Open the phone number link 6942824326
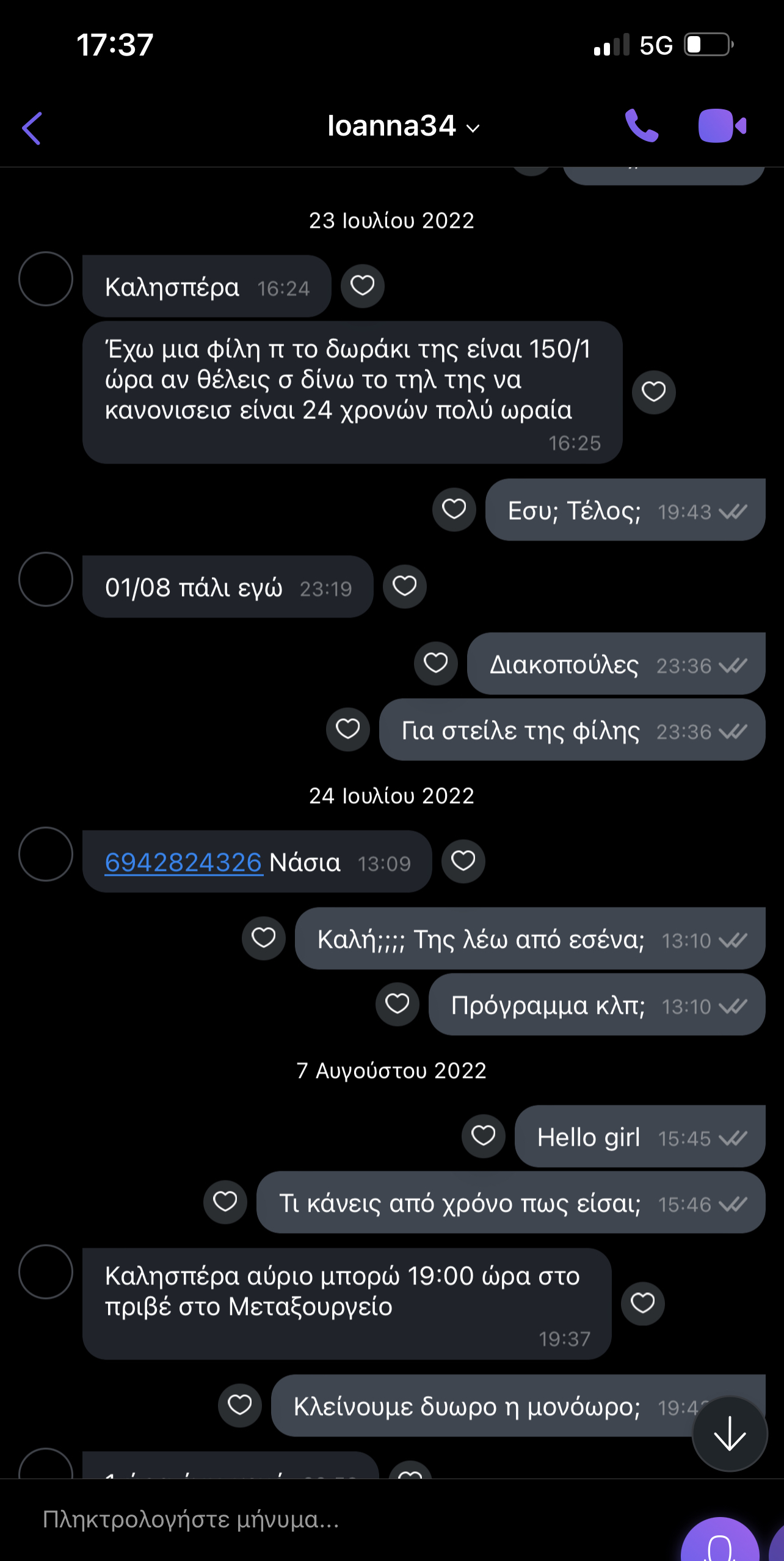 [183, 862]
